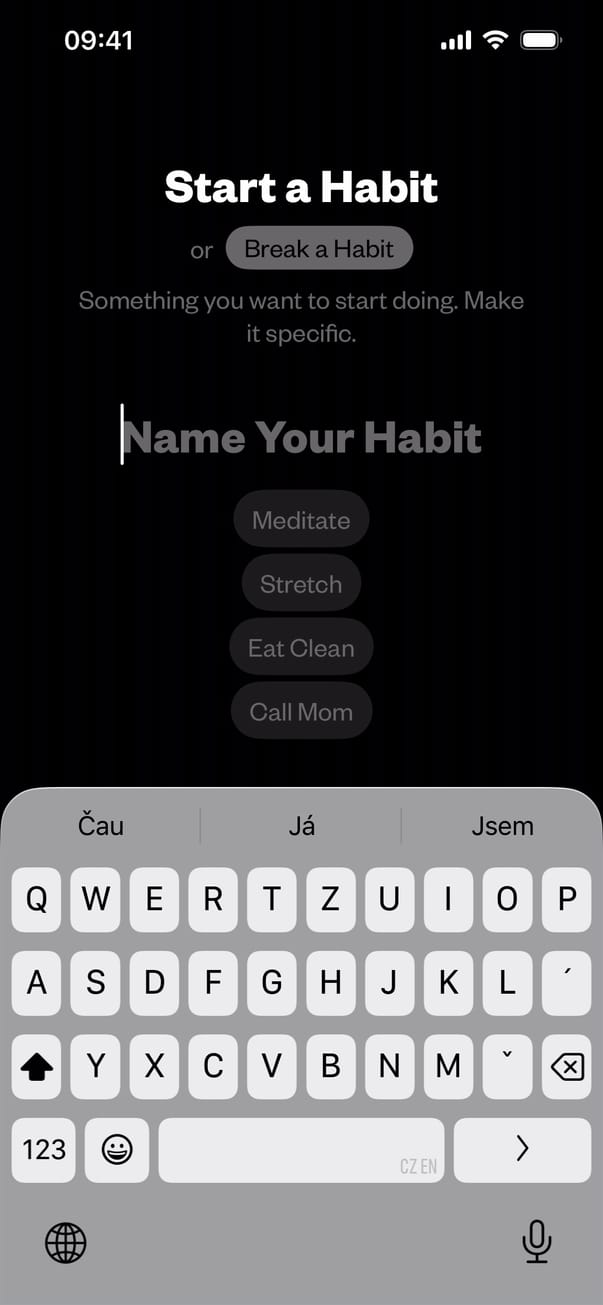The height and width of the screenshot is (1305, 603).
Task: Tap the Name Your Habit field
Action: pos(301,437)
